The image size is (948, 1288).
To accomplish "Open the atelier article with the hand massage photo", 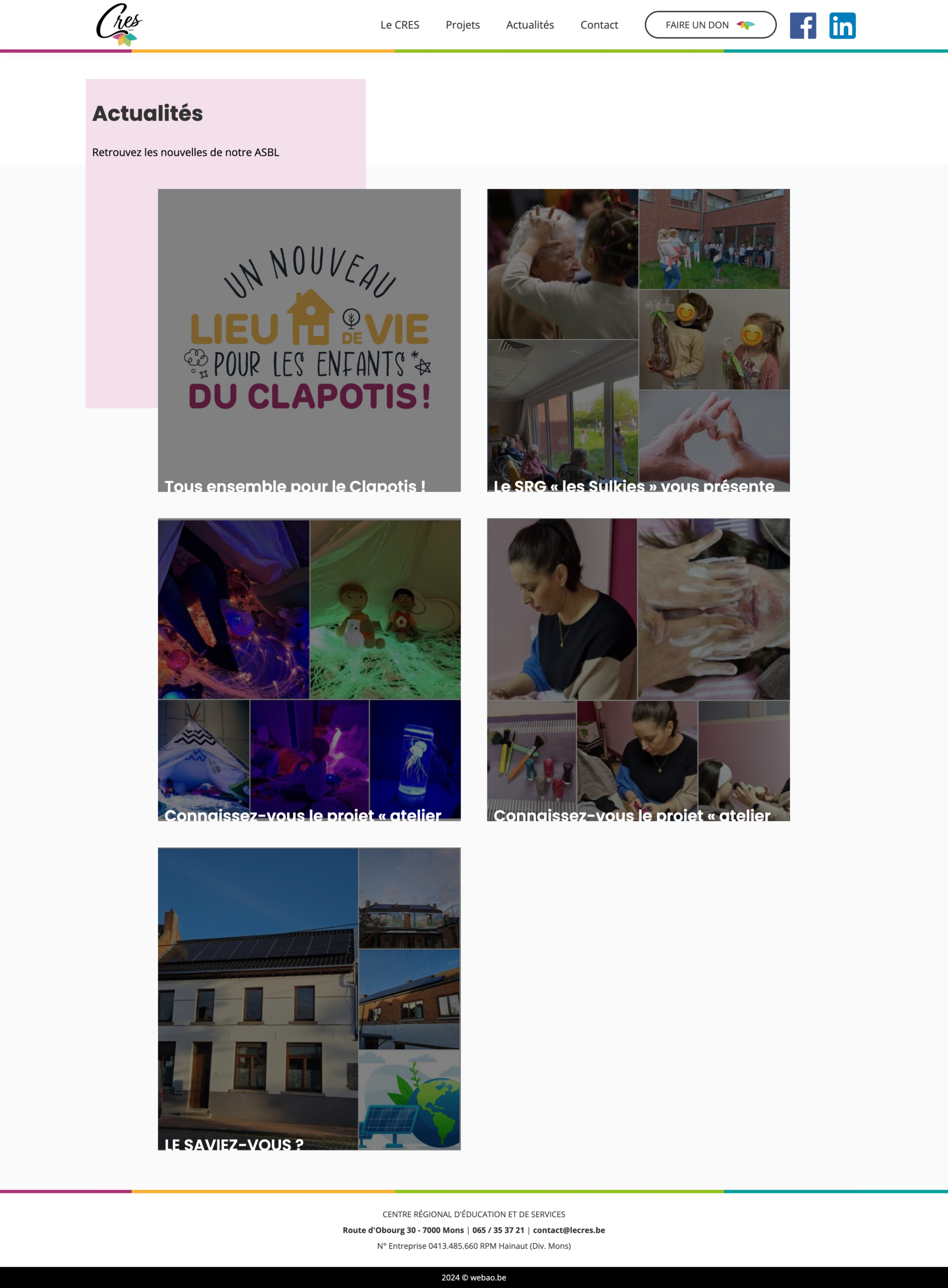I will 638,669.
